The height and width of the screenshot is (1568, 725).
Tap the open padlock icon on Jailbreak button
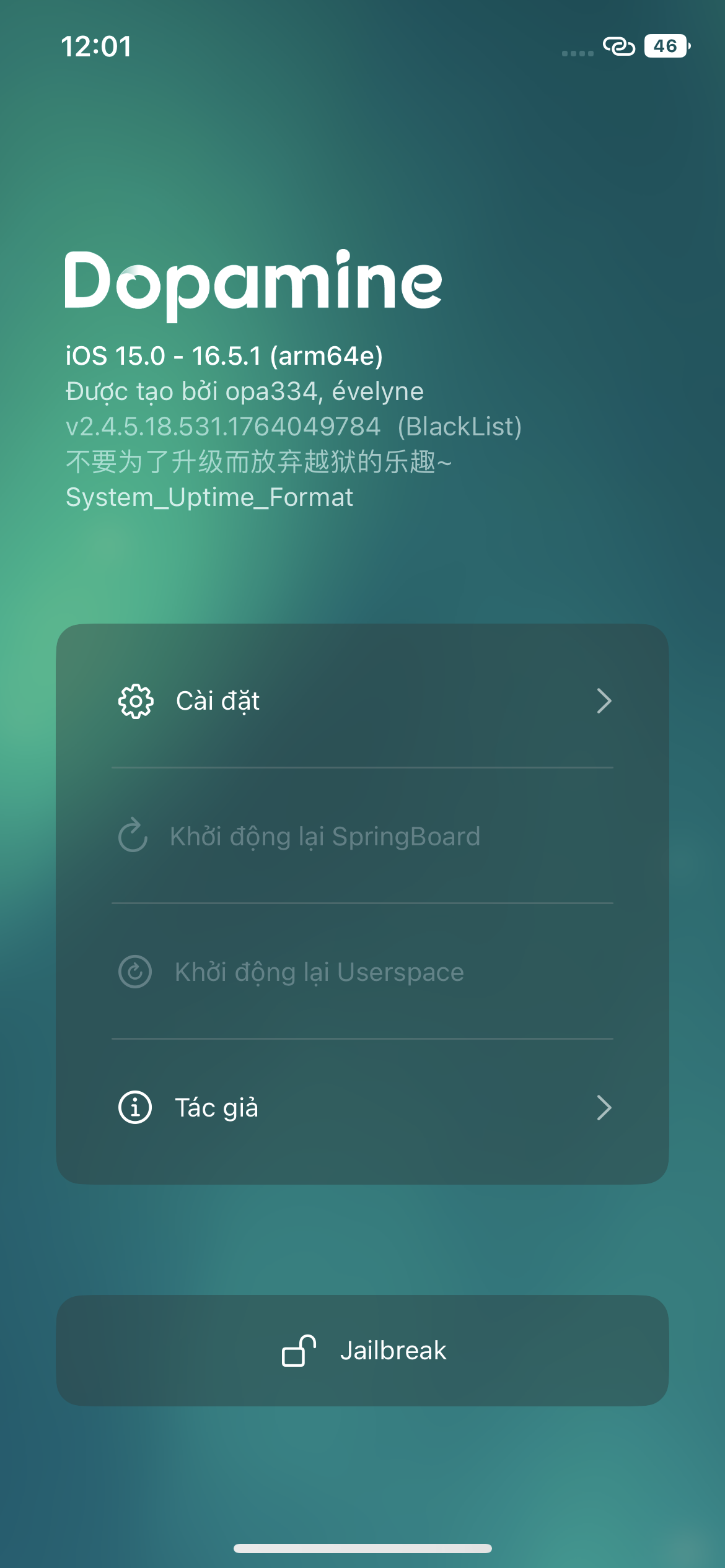click(302, 1350)
